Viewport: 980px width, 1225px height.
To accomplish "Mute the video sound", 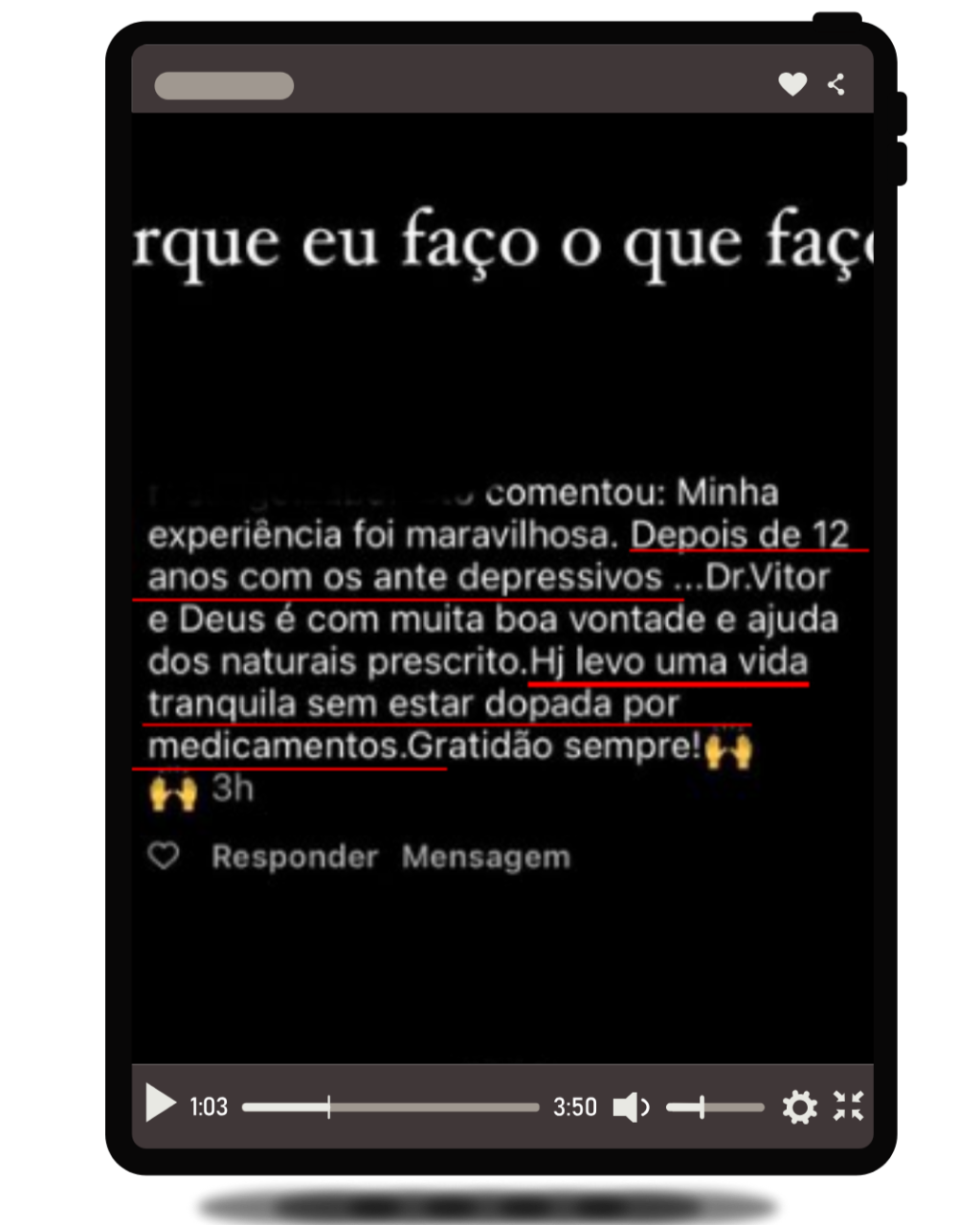I will (x=630, y=1107).
